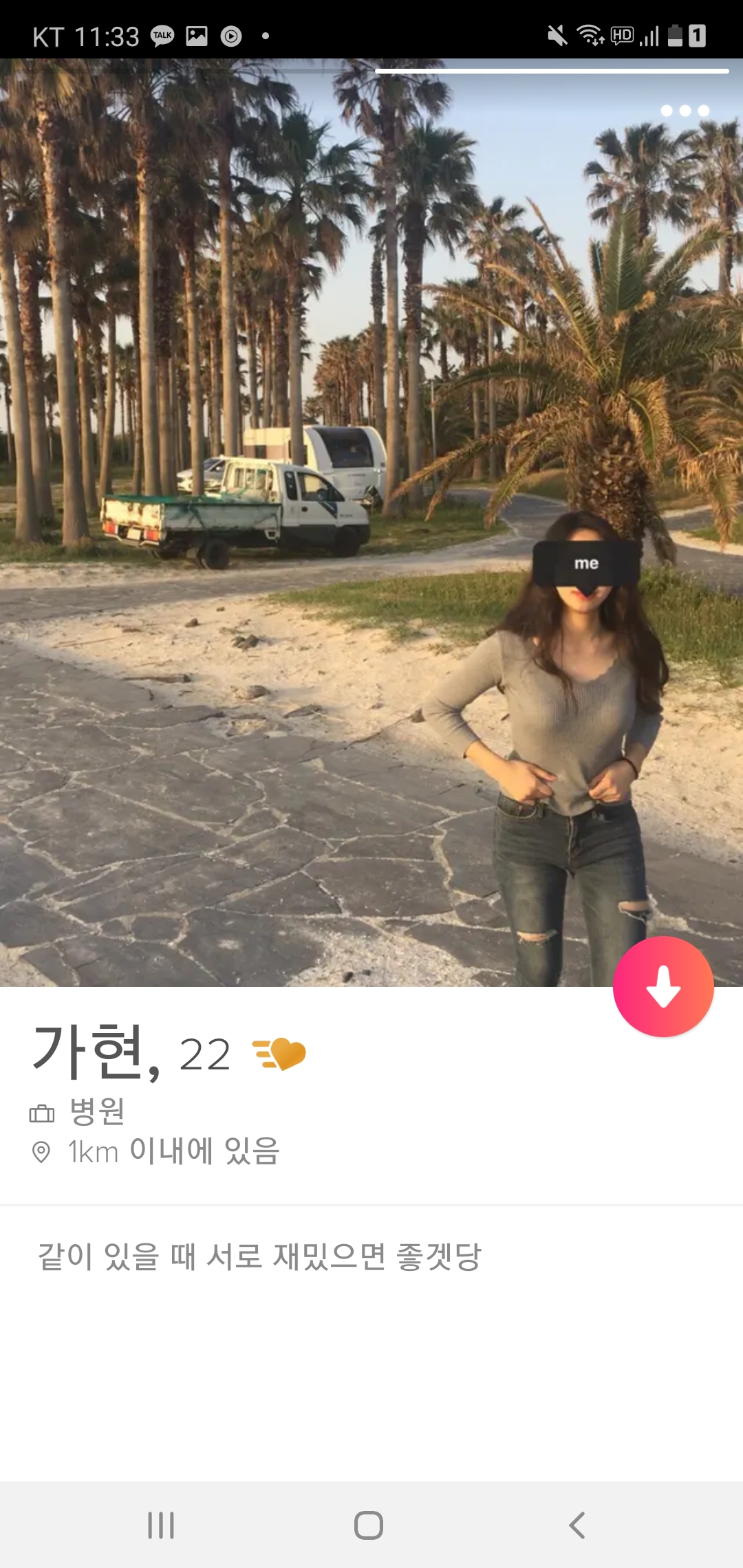Go to the home screen
The height and width of the screenshot is (1568, 743).
(x=369, y=1525)
